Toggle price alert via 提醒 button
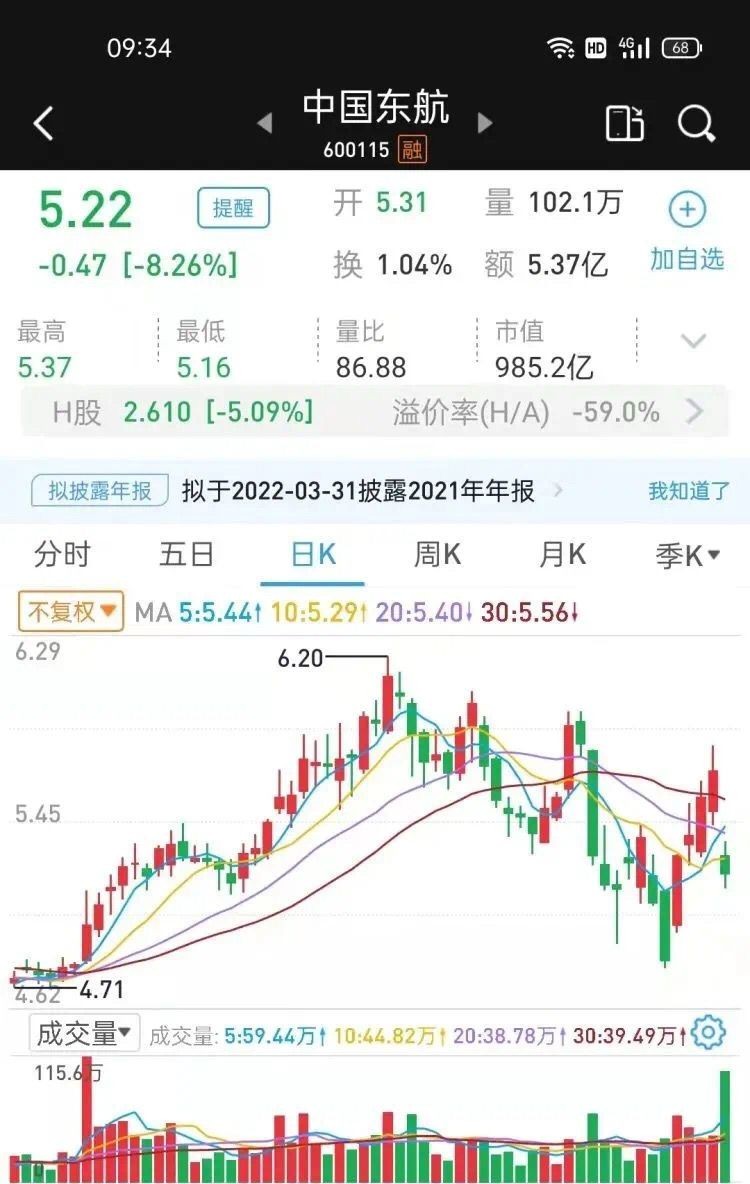The width and height of the screenshot is (750, 1184). [x=233, y=209]
